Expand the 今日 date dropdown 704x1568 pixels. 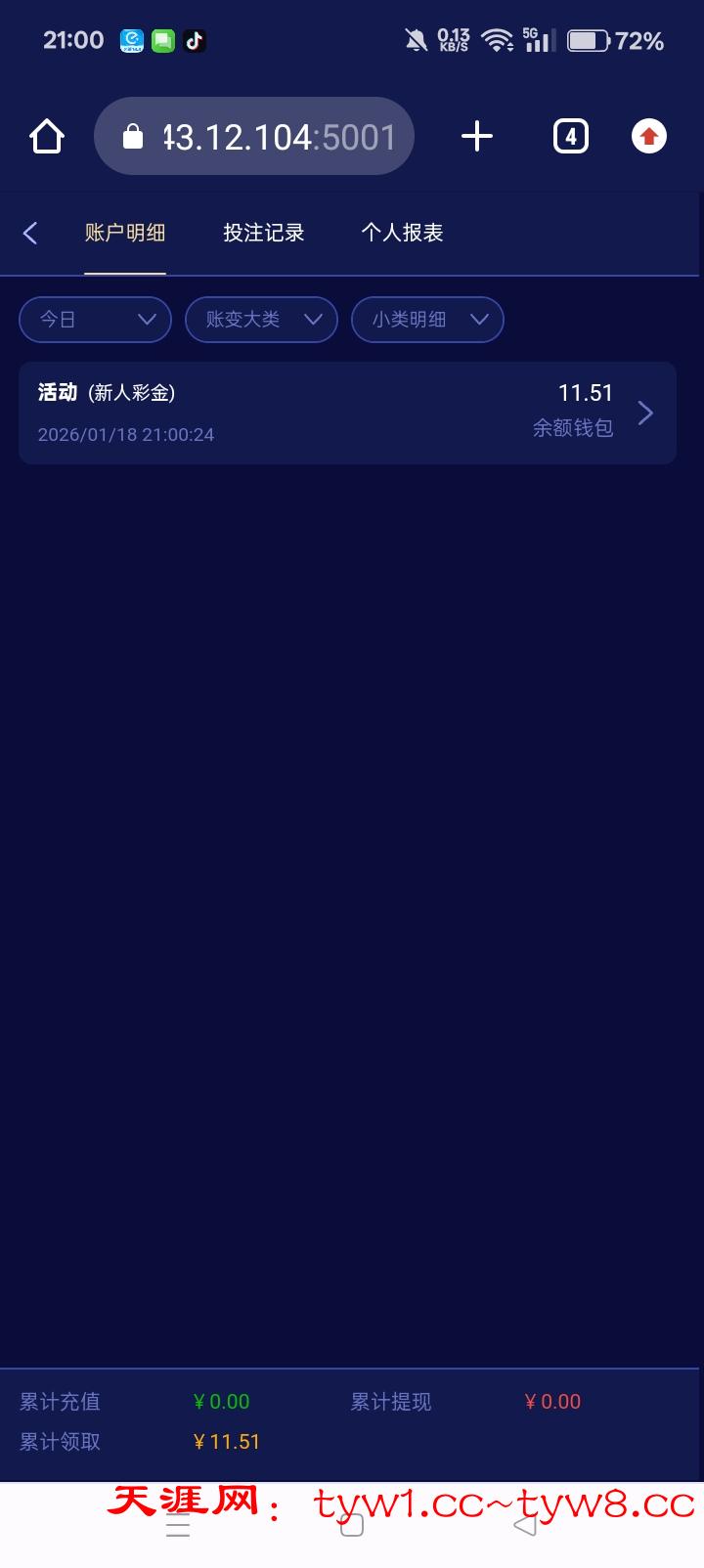[95, 320]
